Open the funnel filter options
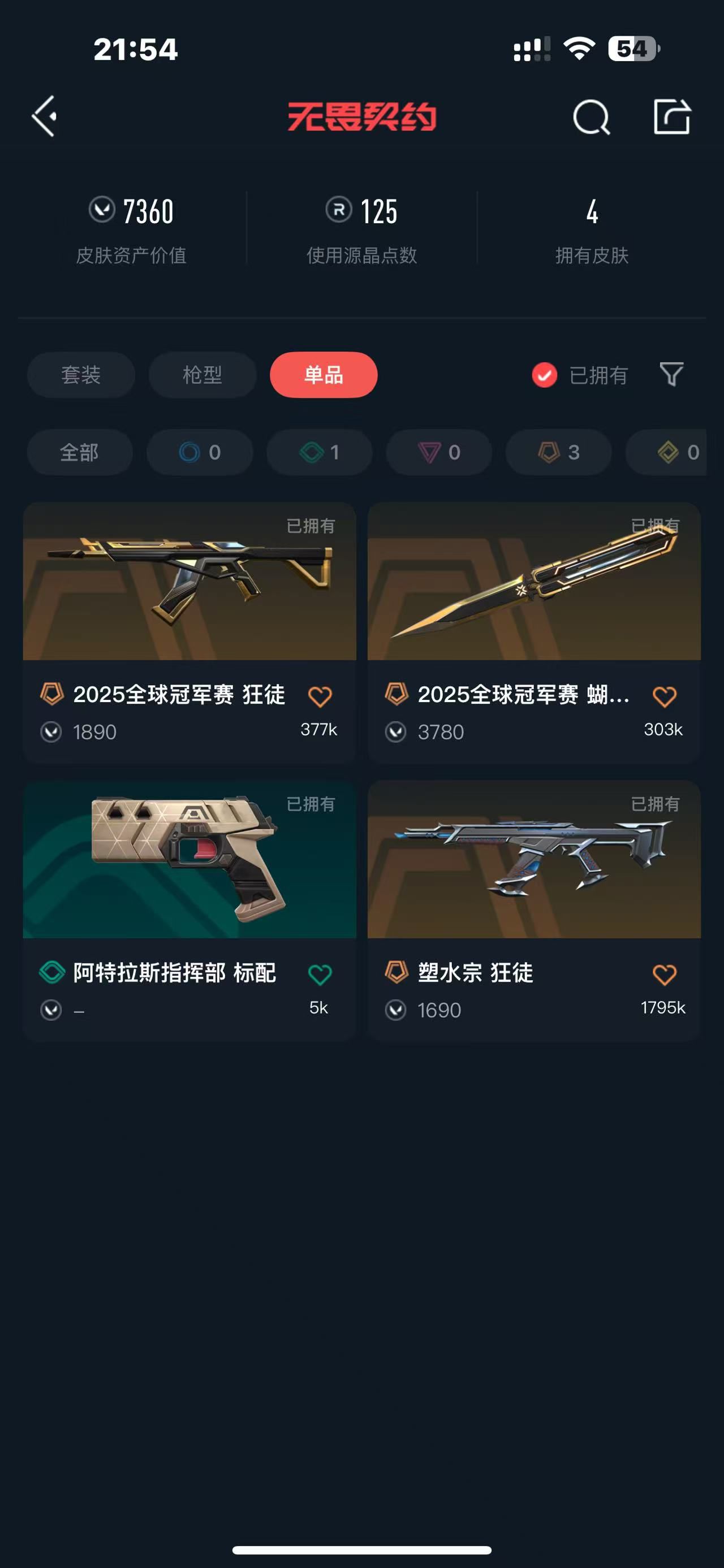The width and height of the screenshot is (724, 1568). click(x=671, y=374)
